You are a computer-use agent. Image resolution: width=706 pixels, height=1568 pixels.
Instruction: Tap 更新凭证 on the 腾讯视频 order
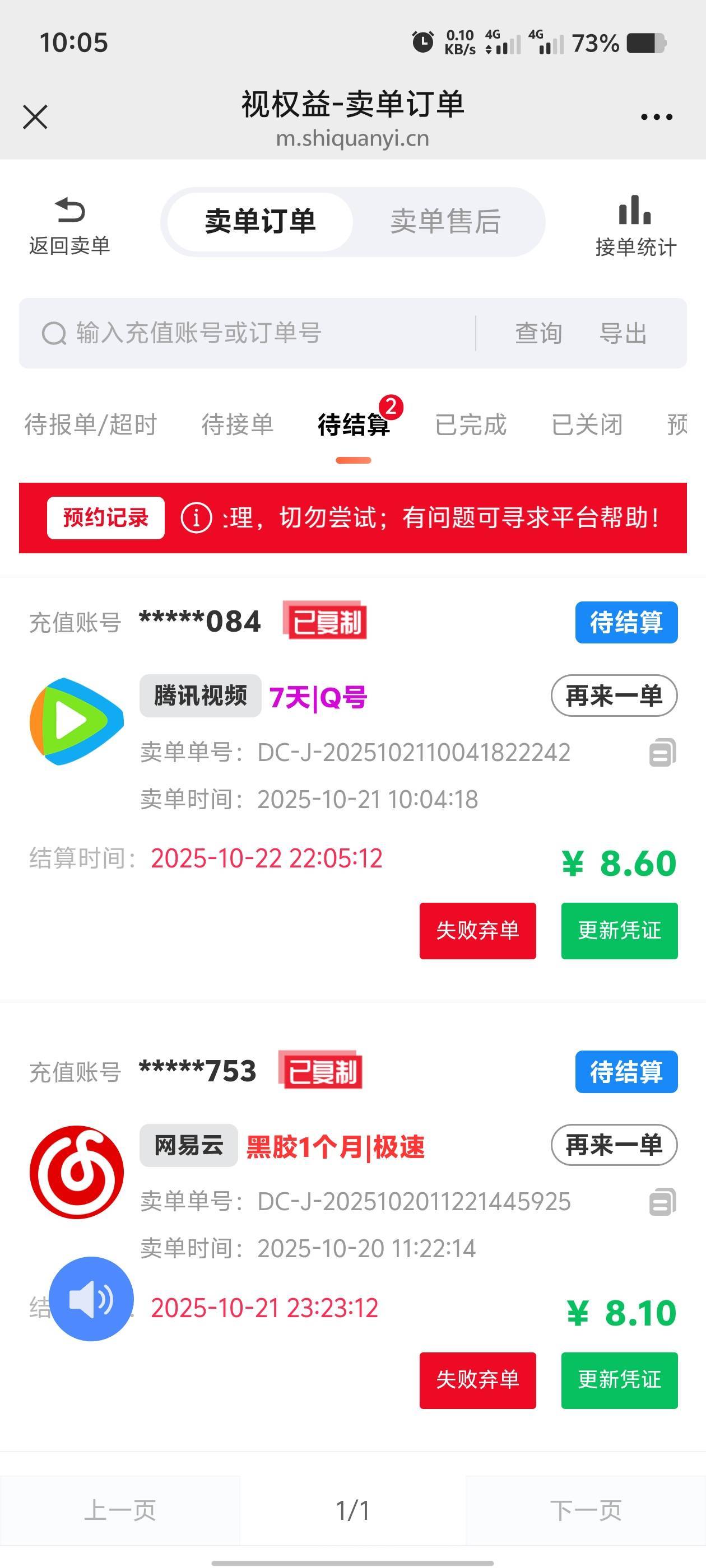(620, 931)
